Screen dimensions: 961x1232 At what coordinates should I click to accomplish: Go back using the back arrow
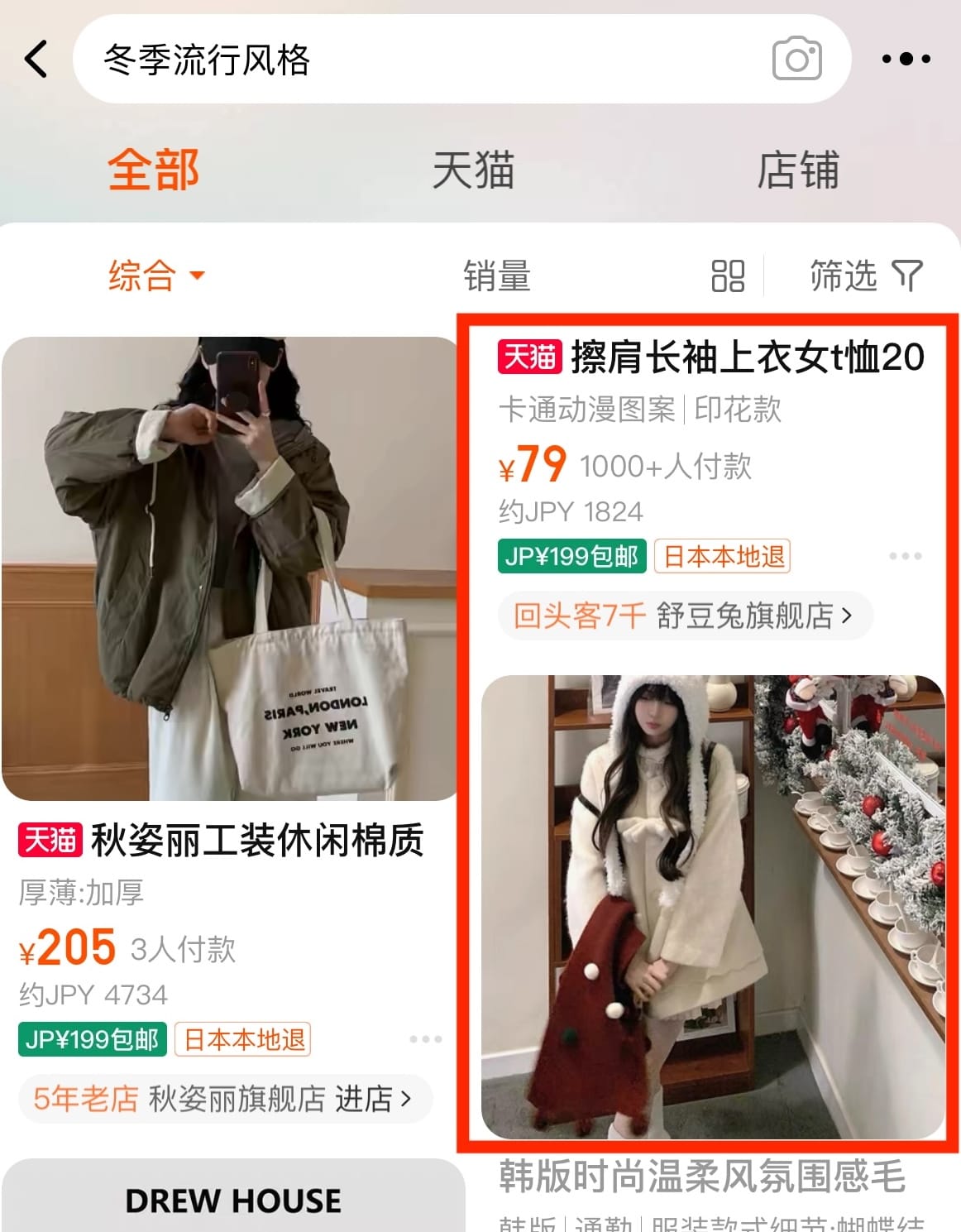36,59
